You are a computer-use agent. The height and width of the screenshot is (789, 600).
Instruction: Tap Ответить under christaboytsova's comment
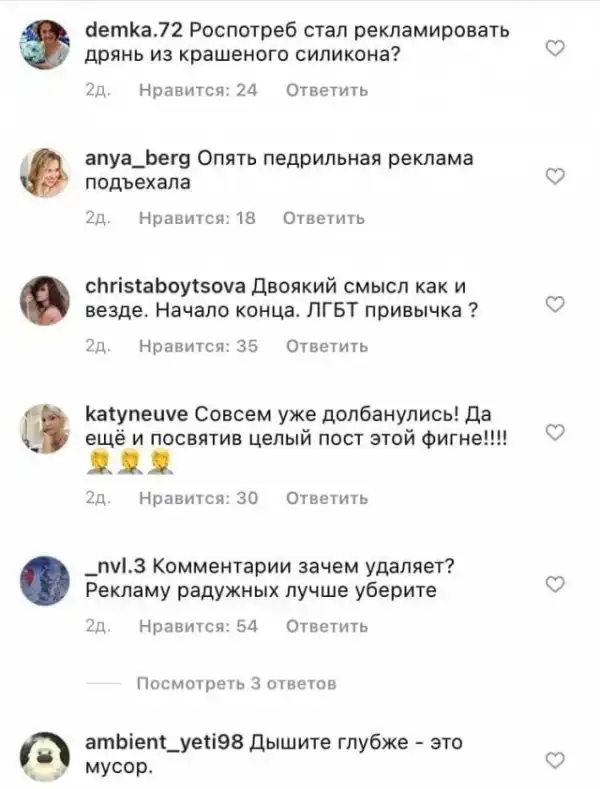coord(327,347)
